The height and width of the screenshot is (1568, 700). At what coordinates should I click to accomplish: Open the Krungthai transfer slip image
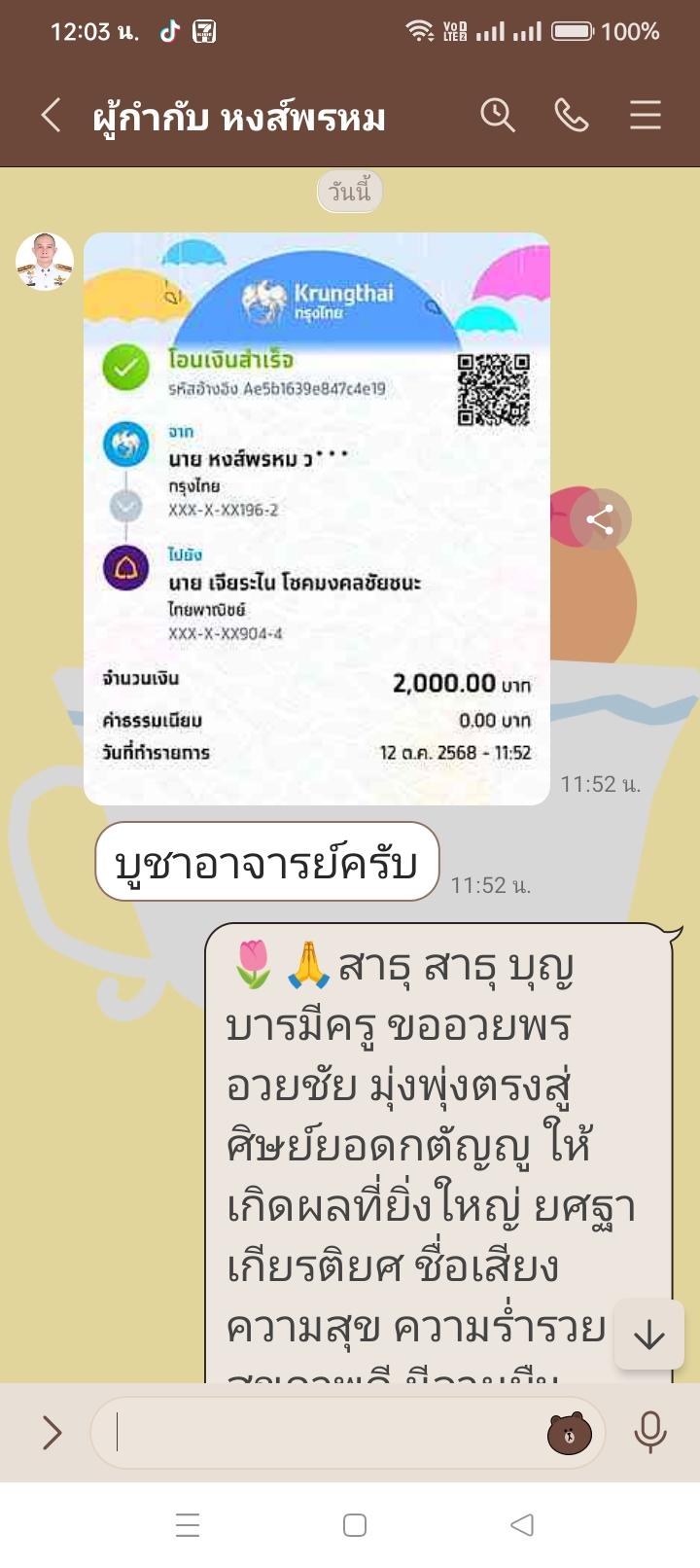[317, 517]
